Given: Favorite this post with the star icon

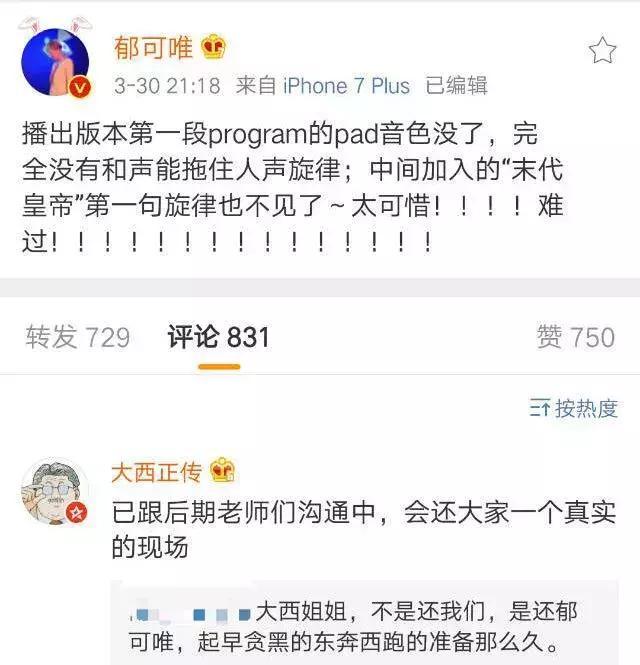Looking at the screenshot, I should tap(603, 50).
